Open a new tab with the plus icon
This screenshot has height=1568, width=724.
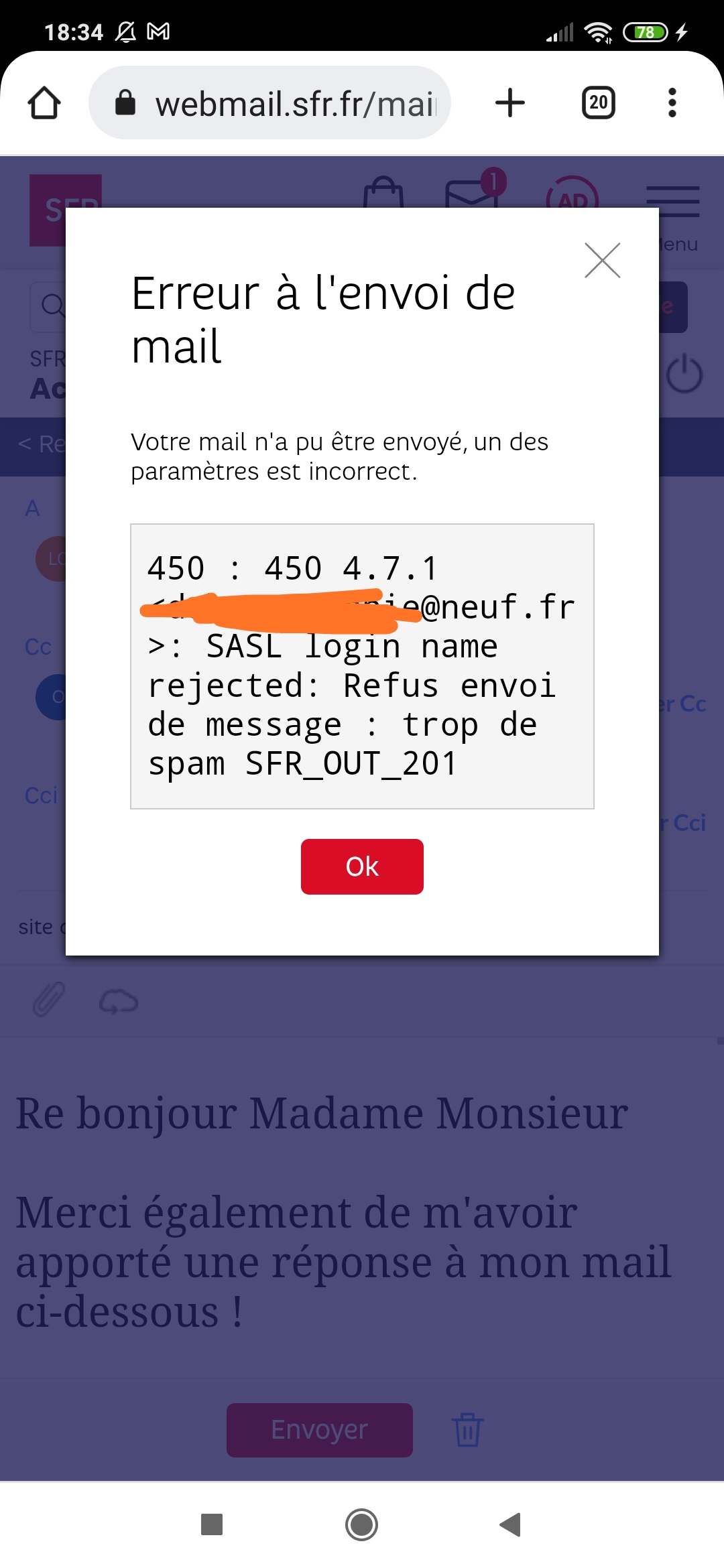pos(510,103)
